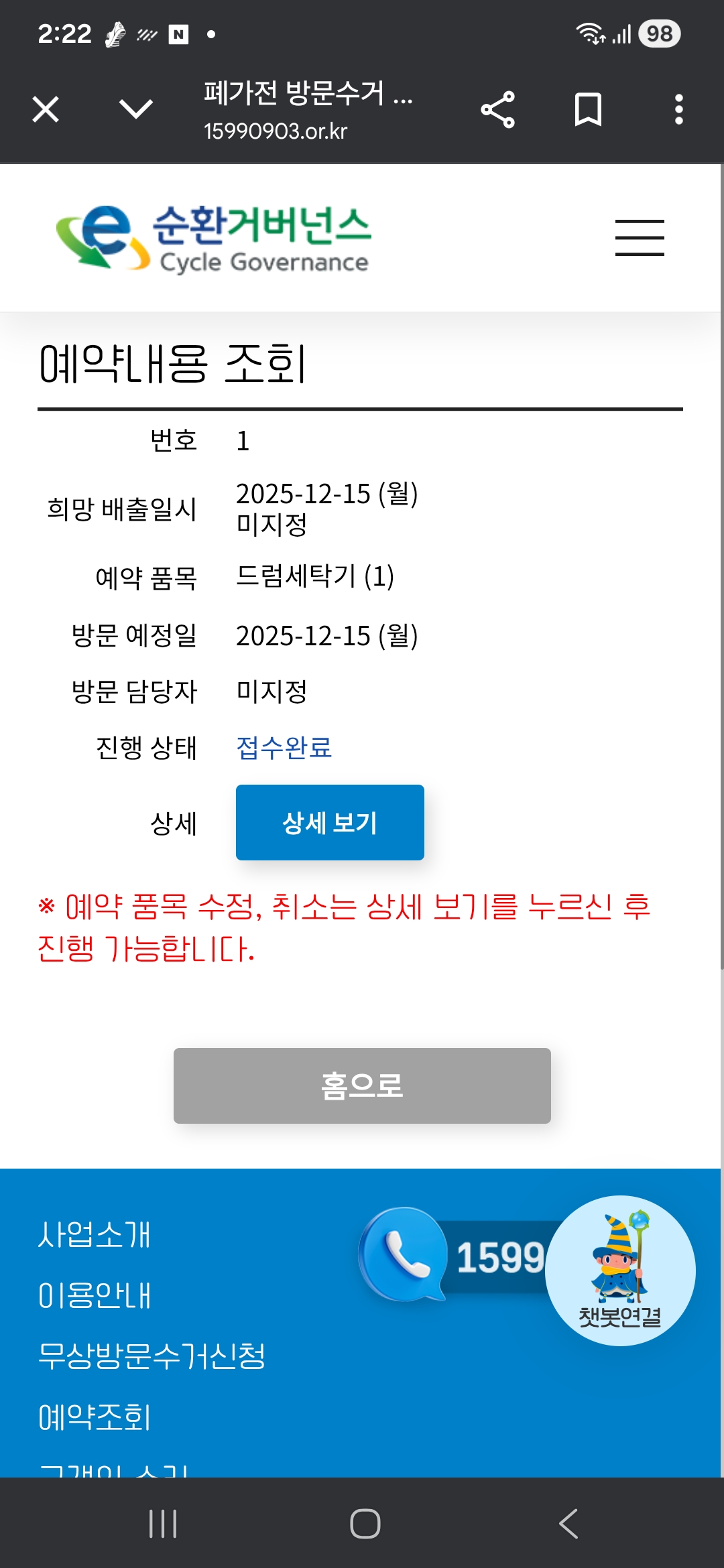Open the 이용안내 footer link

pos(95,1295)
